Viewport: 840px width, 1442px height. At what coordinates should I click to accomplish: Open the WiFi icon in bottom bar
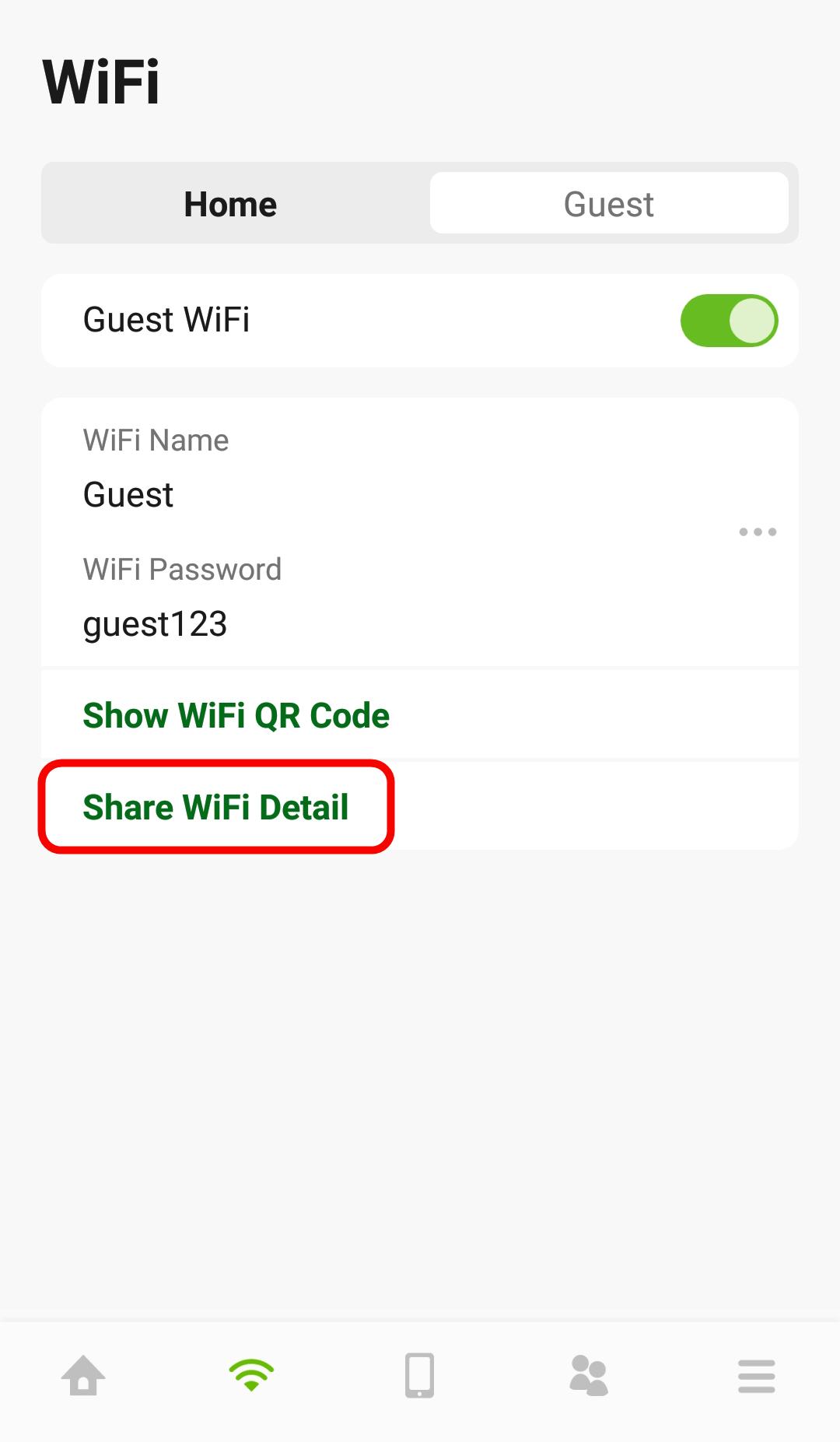click(251, 1375)
